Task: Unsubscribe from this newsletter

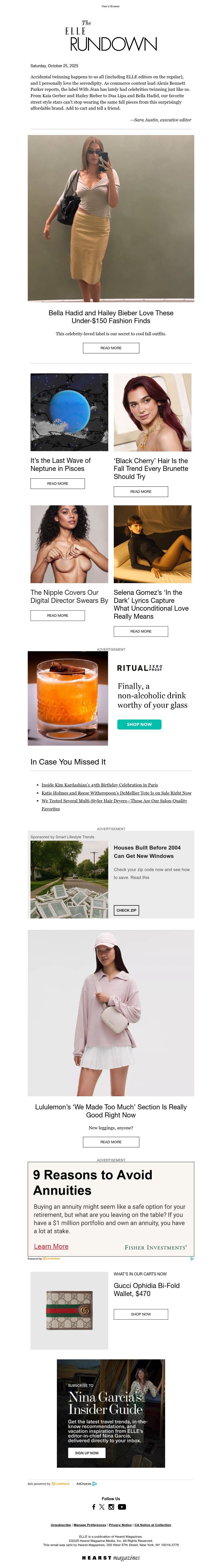Action: click(x=60, y=1525)
